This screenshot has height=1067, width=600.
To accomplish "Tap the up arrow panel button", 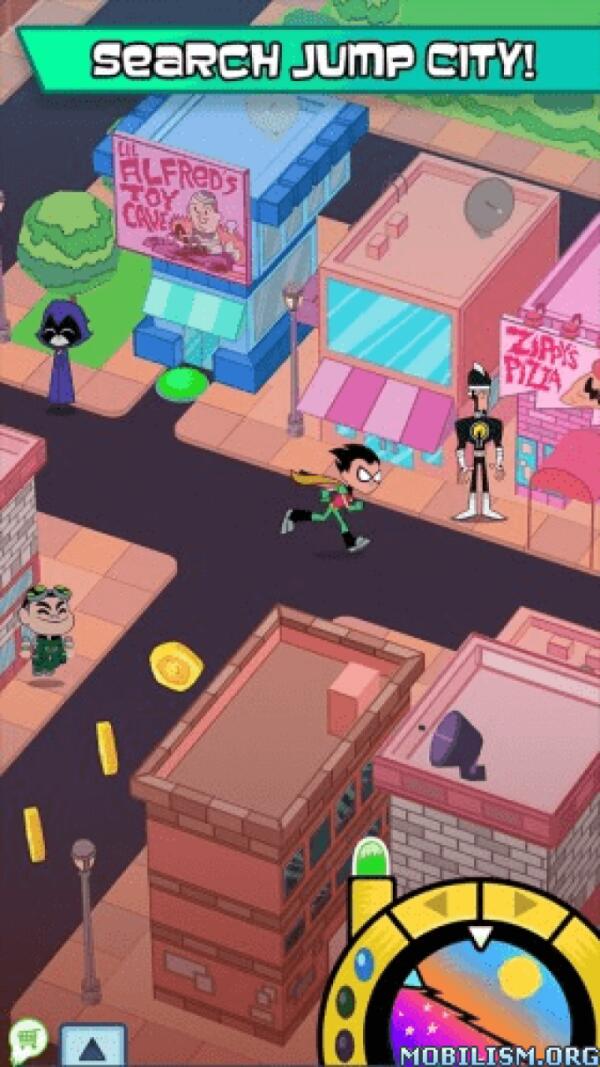I will [x=92, y=1046].
